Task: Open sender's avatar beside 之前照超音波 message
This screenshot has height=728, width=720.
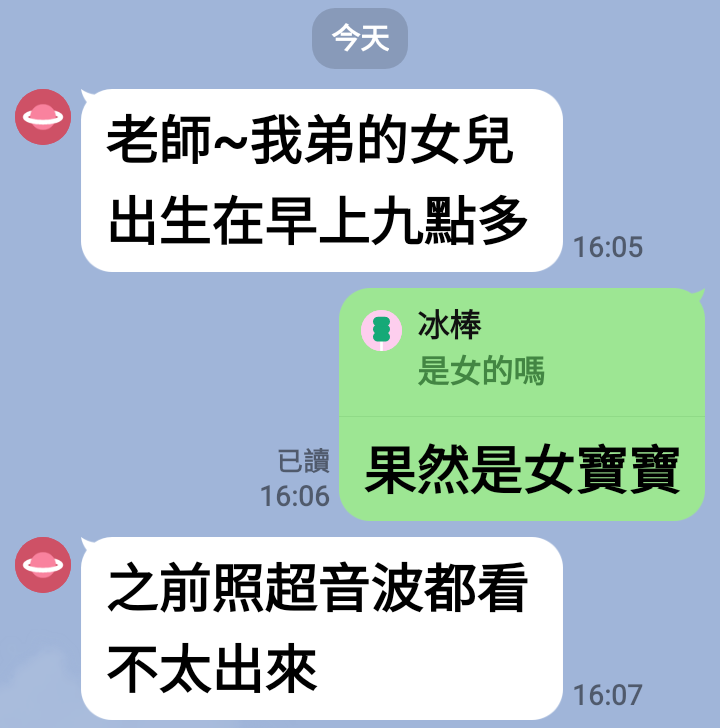Action: (43, 565)
